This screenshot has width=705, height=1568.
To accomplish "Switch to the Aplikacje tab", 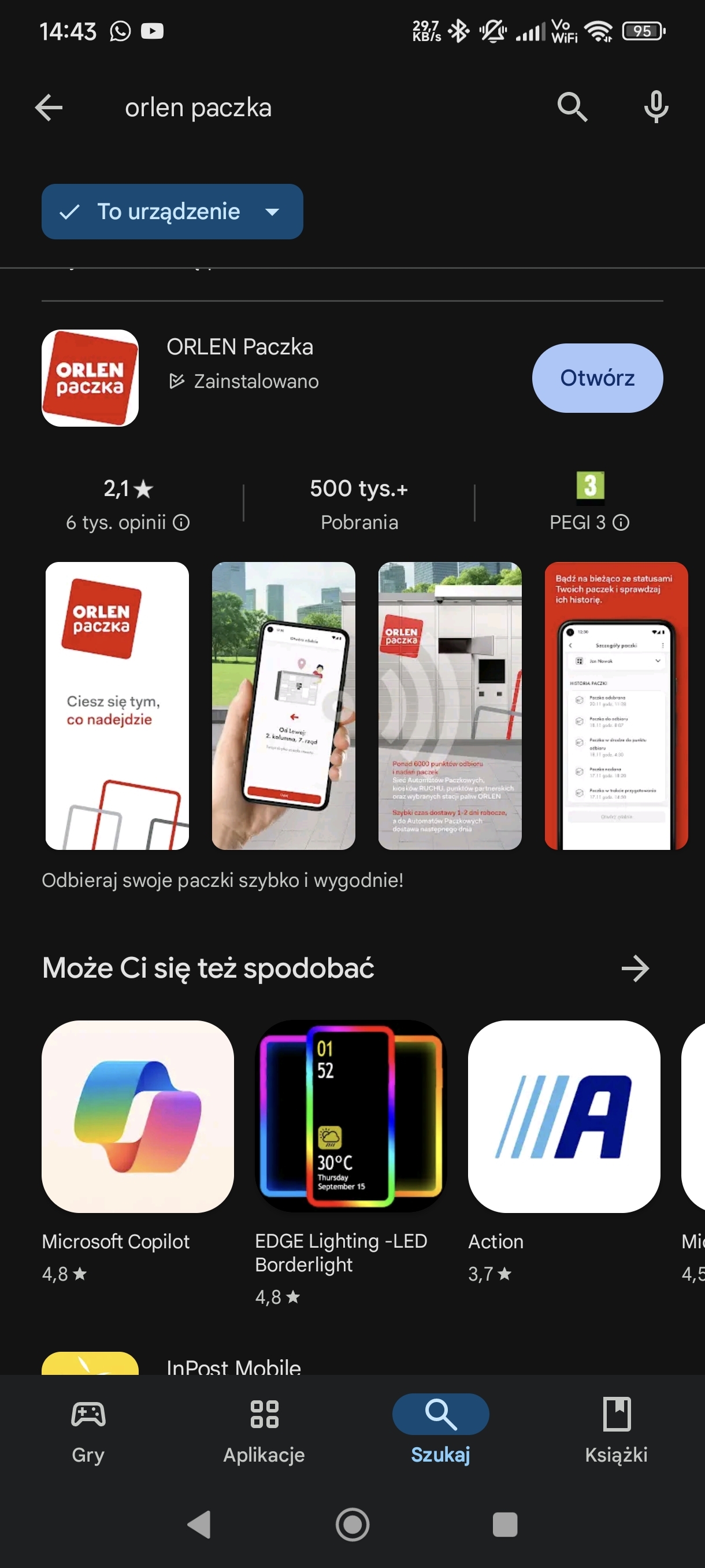I will click(264, 1428).
